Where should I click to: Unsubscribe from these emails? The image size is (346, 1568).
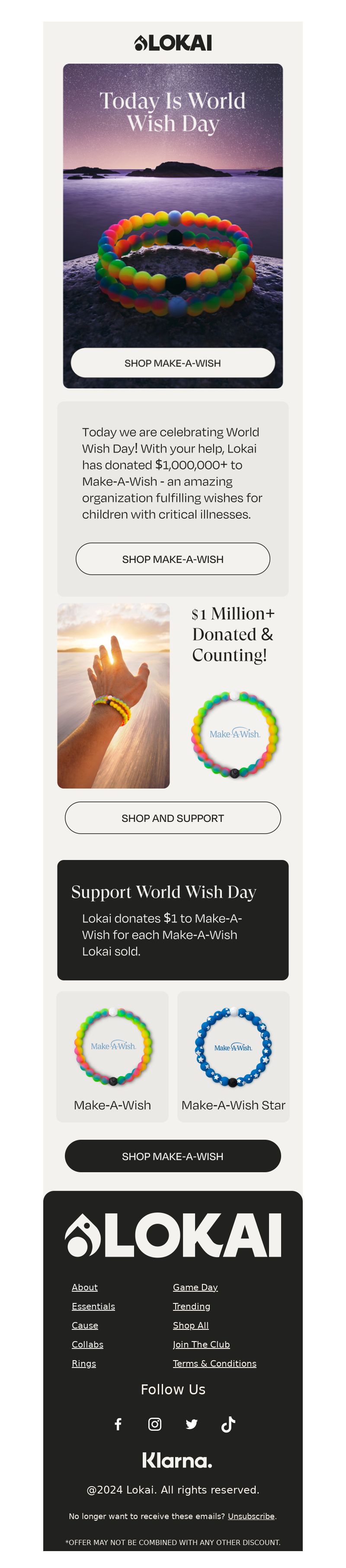pyautogui.click(x=251, y=1516)
